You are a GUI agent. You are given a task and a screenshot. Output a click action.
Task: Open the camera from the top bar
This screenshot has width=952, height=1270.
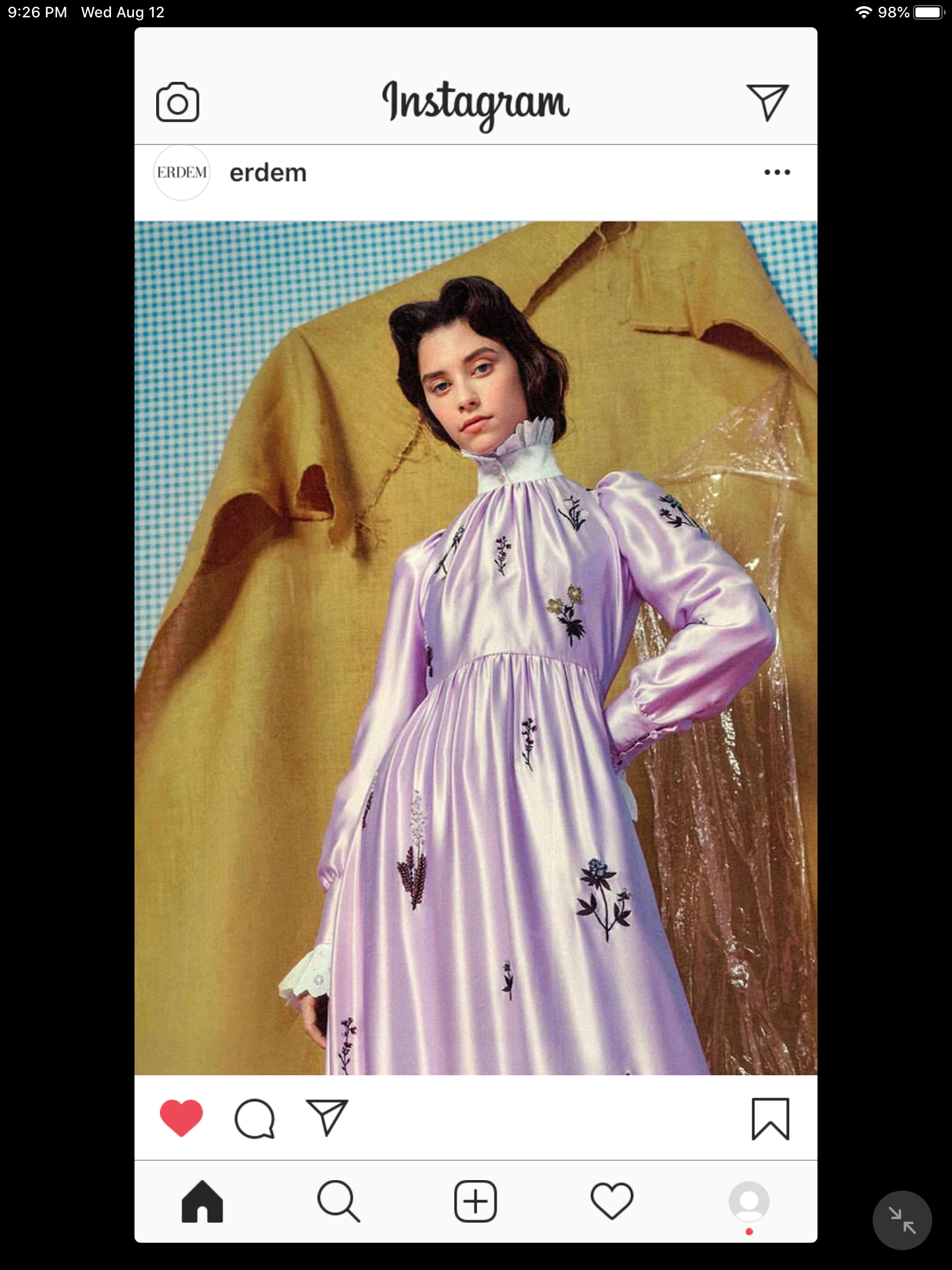pyautogui.click(x=177, y=102)
